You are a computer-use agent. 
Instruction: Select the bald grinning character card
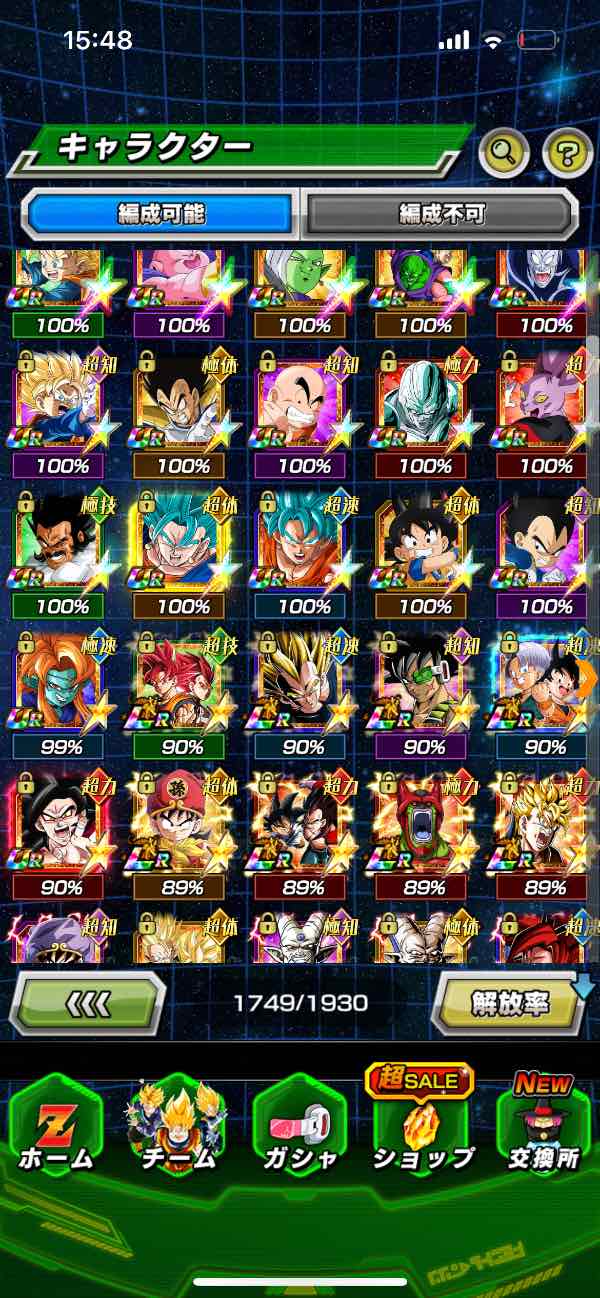click(x=304, y=400)
